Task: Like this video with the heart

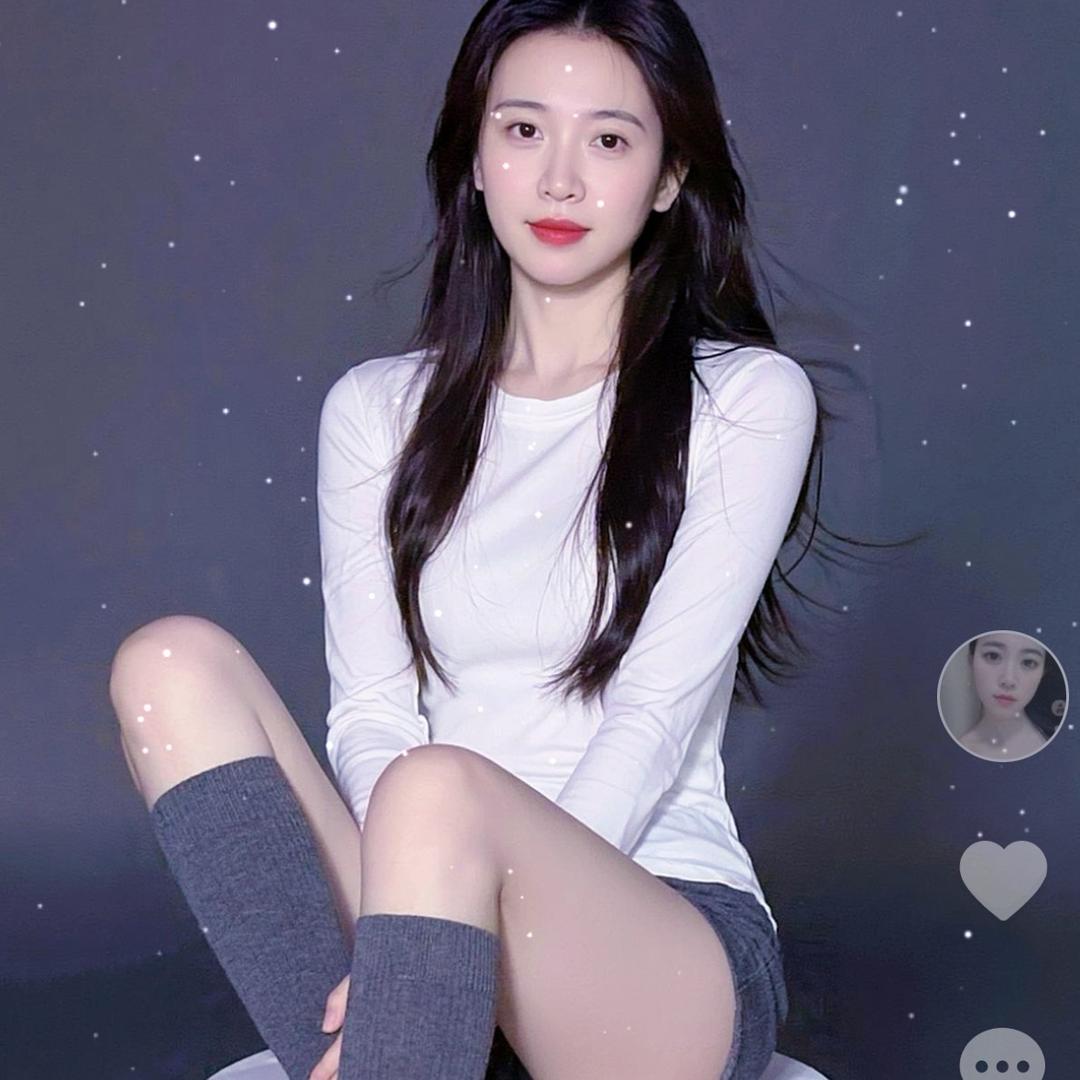Action: [1002, 877]
